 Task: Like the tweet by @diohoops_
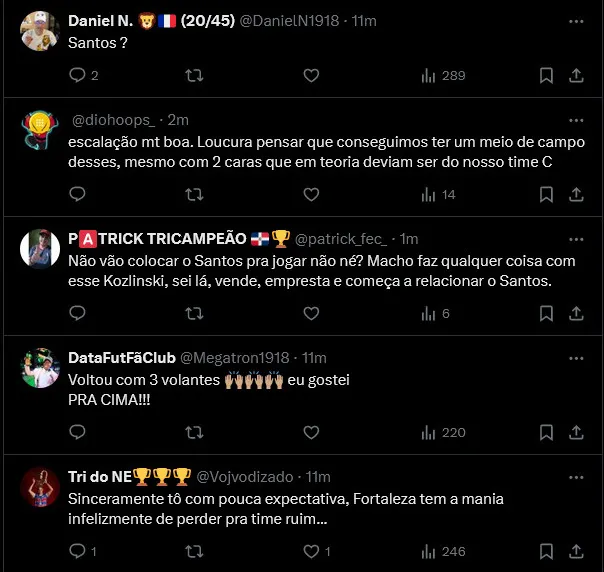click(311, 194)
